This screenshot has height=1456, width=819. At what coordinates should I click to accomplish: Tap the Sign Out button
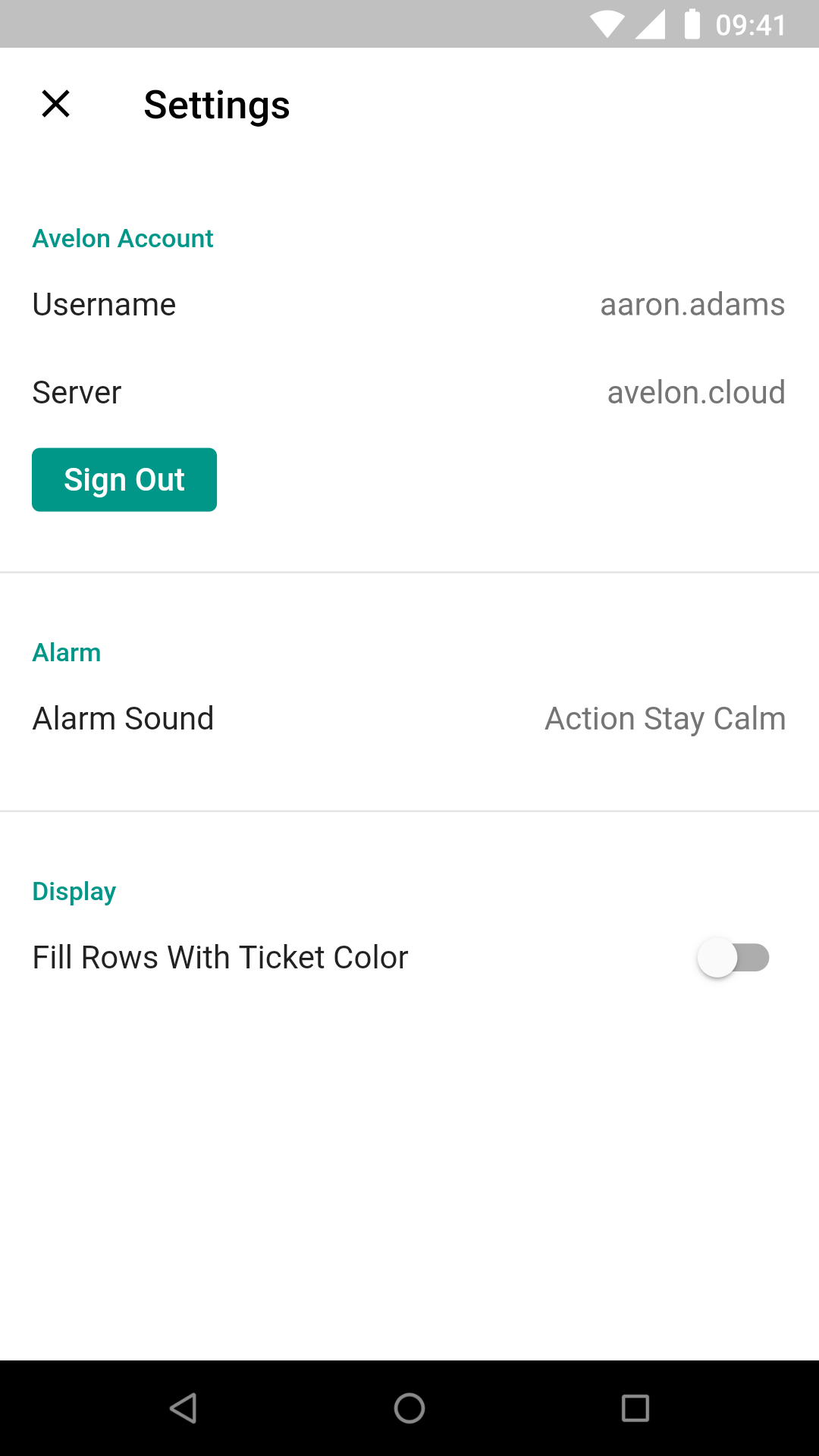124,479
